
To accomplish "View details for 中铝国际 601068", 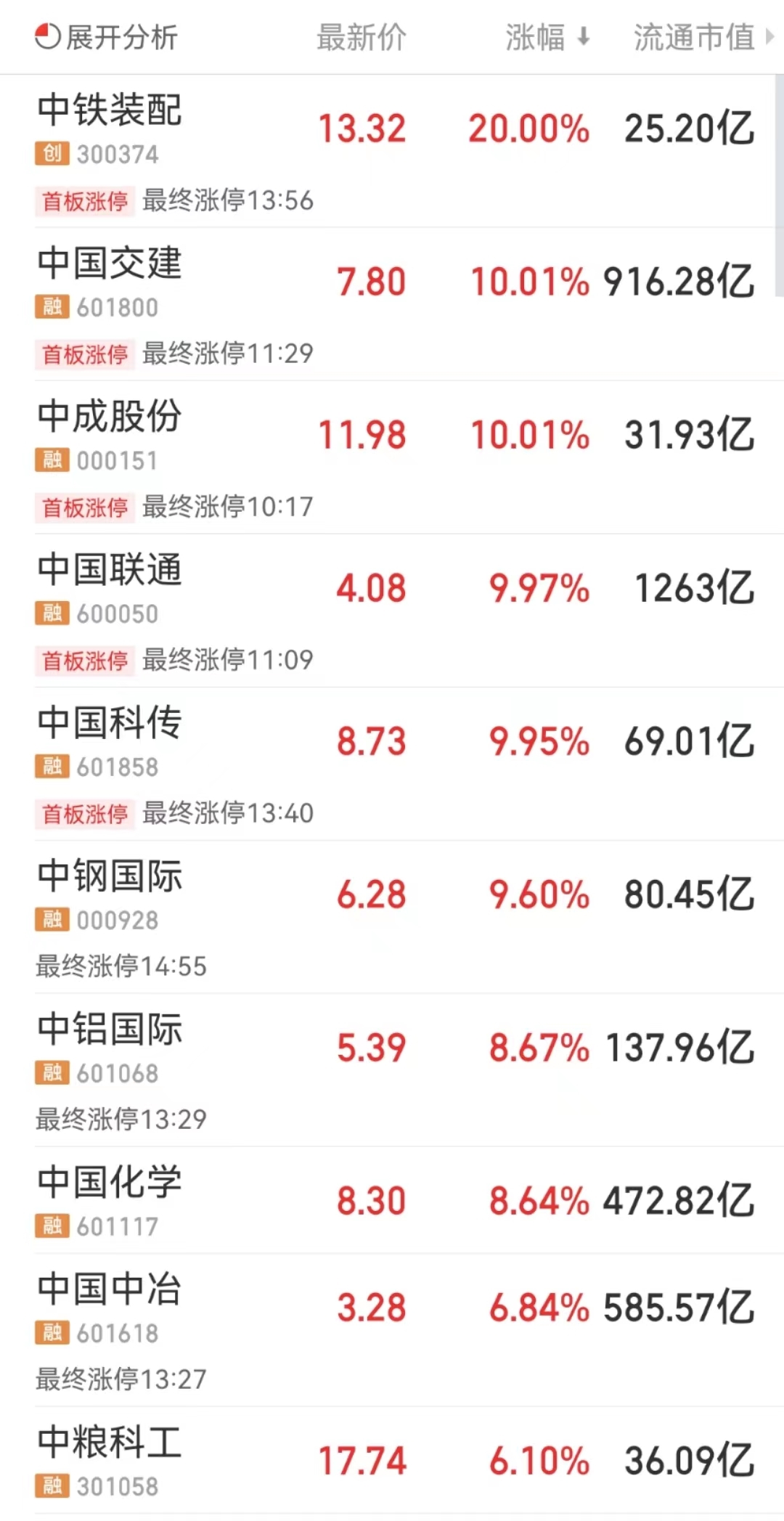I will [392, 1070].
